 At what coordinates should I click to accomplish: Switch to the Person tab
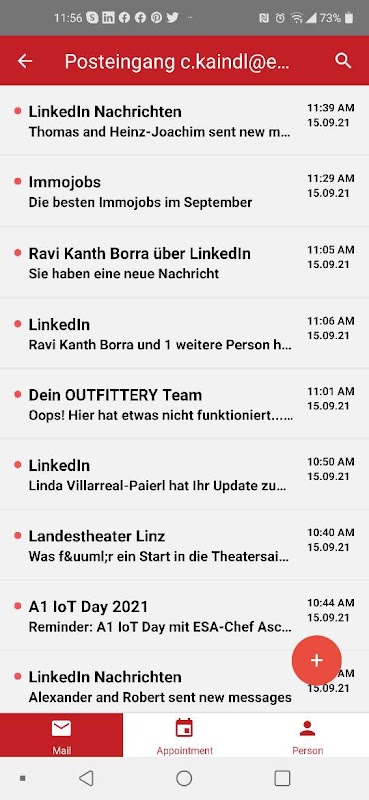[307, 735]
